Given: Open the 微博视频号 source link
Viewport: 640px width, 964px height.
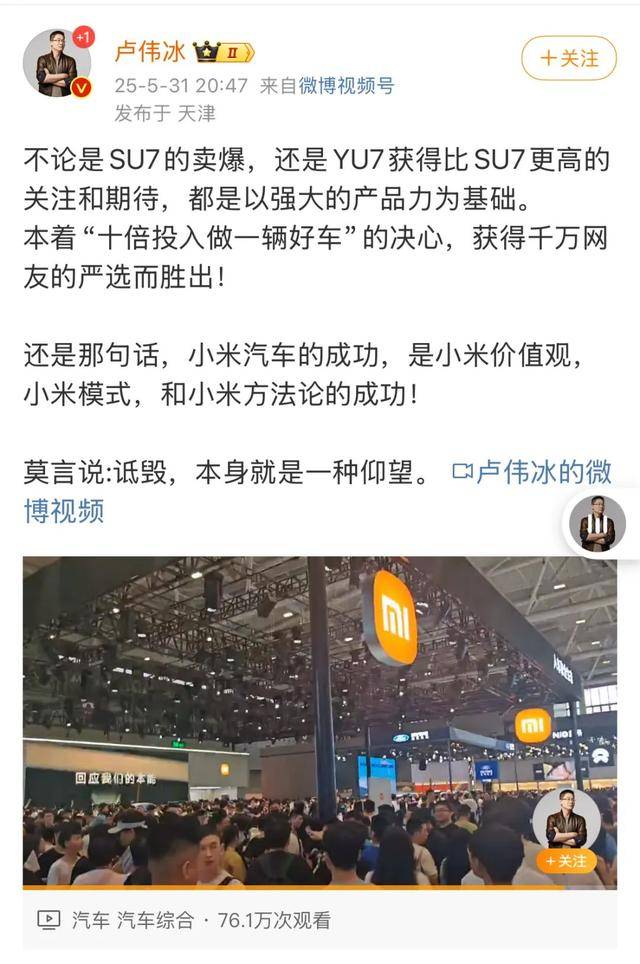Looking at the screenshot, I should (346, 86).
